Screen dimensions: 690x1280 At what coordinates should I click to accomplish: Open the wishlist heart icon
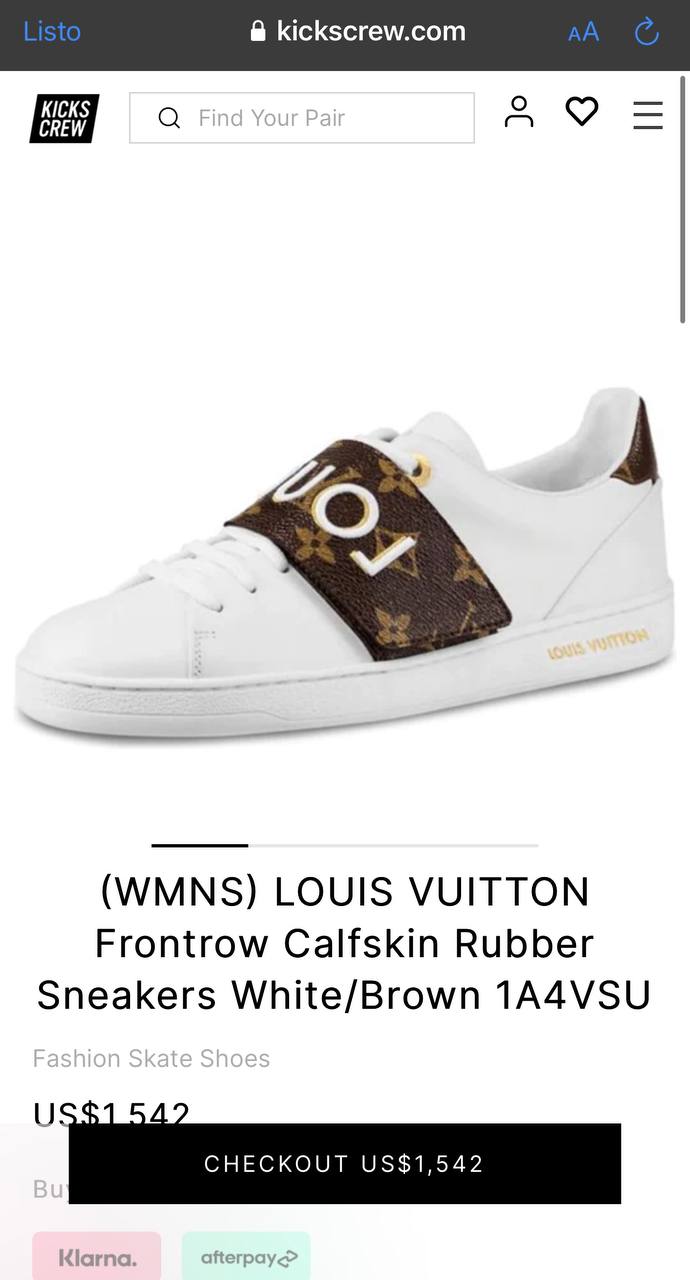tap(582, 112)
